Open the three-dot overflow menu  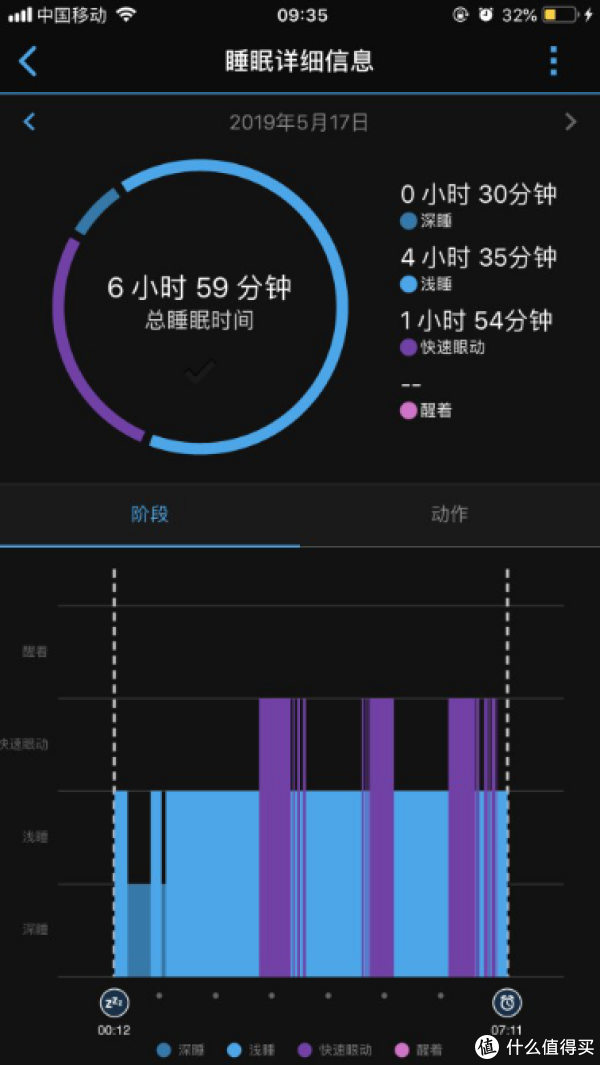tap(553, 61)
